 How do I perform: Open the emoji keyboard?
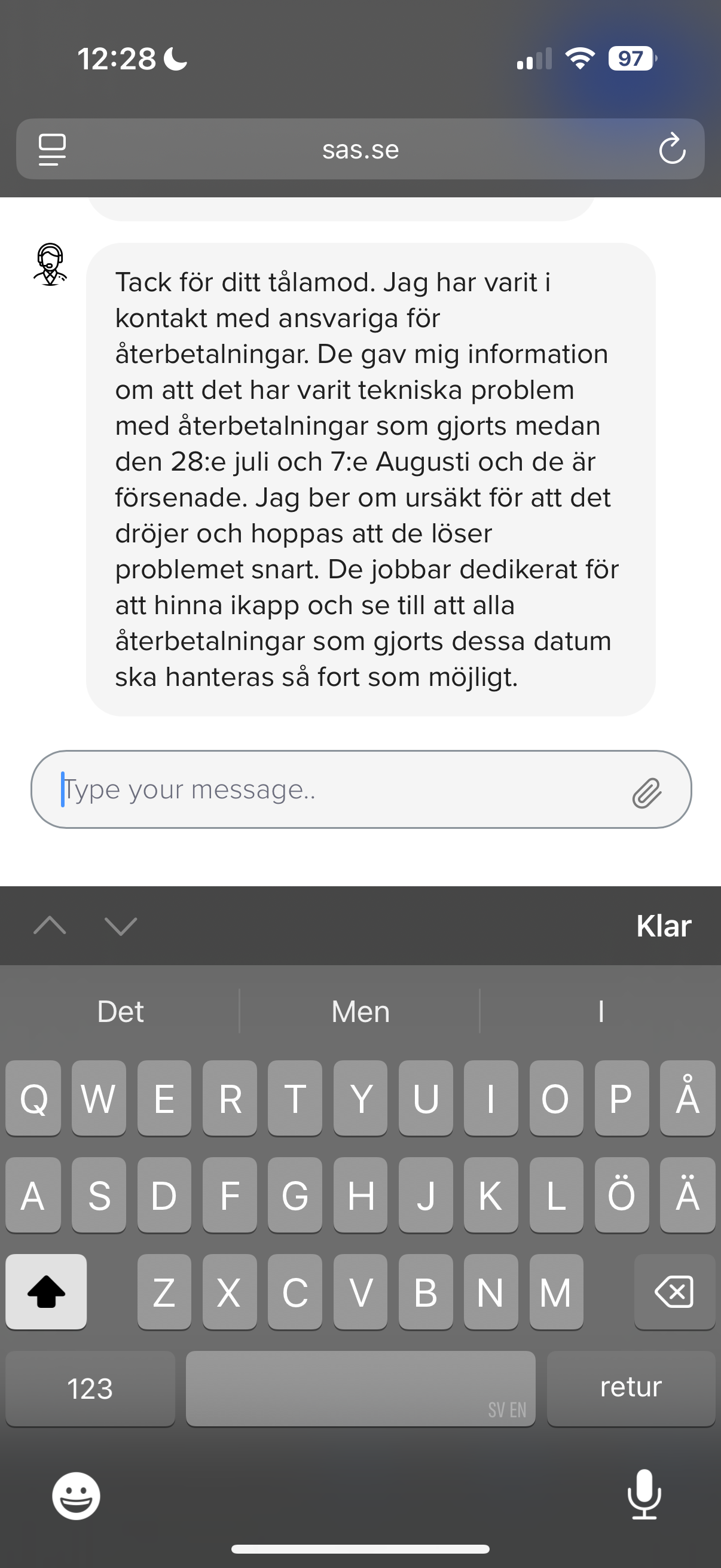point(76,1496)
